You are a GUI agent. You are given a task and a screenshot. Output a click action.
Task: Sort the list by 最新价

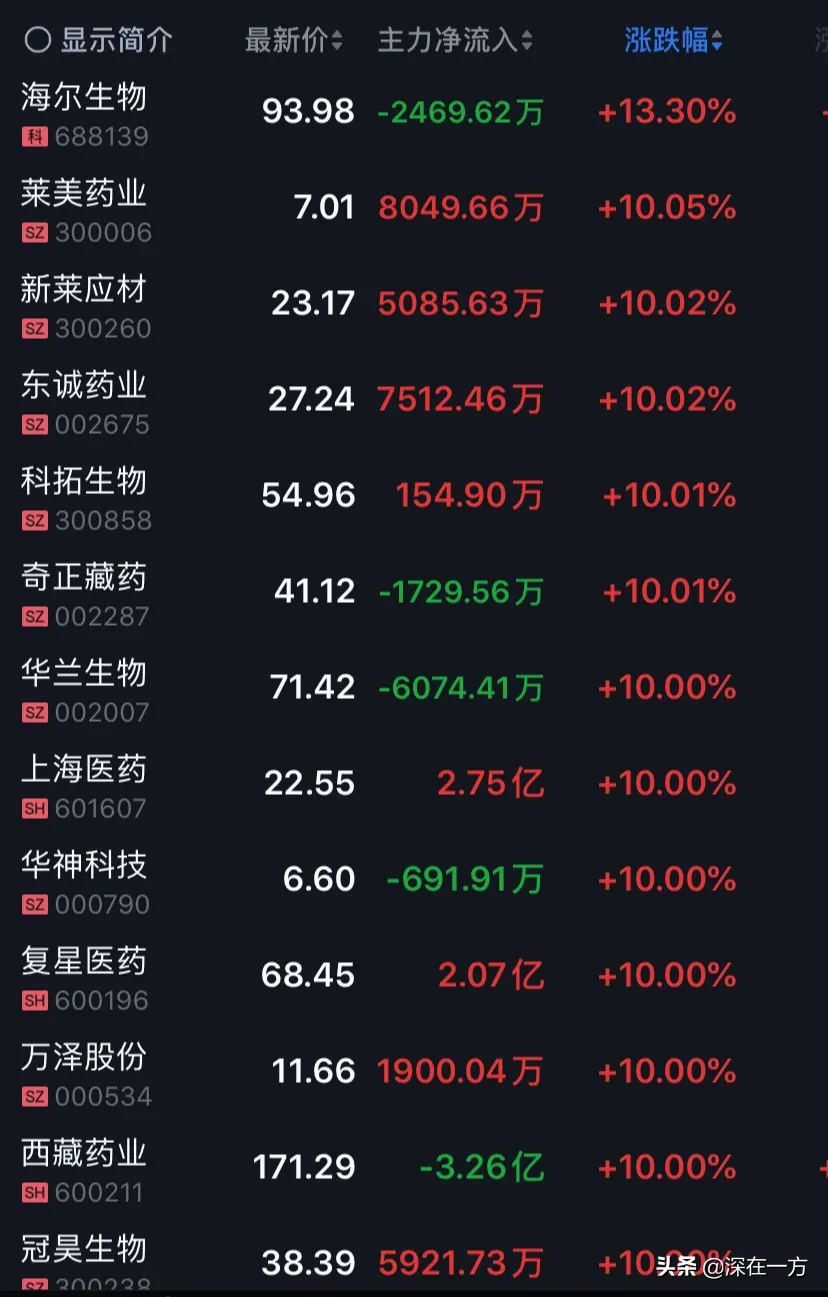click(293, 40)
